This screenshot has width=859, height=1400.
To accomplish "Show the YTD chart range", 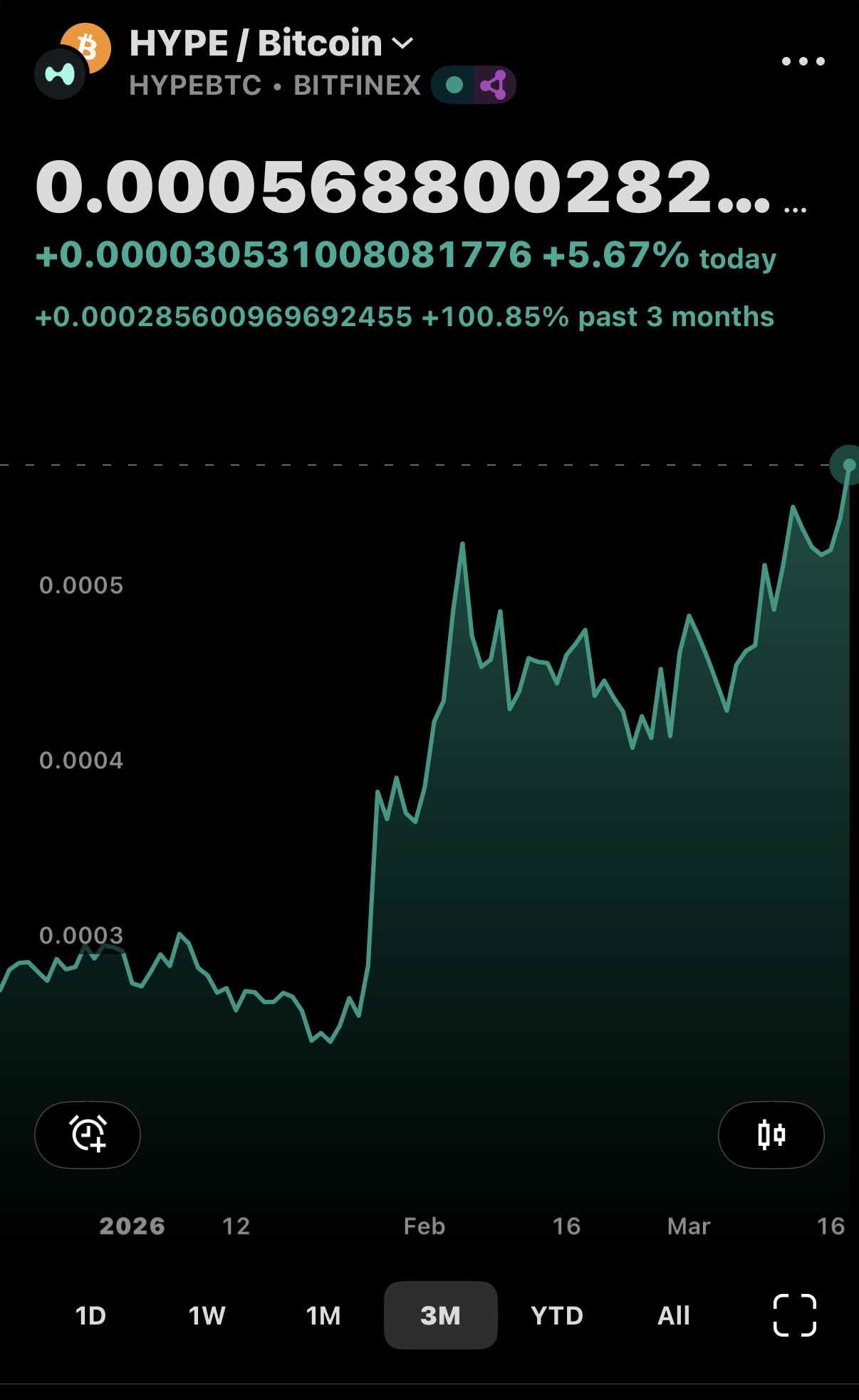I will (557, 1315).
